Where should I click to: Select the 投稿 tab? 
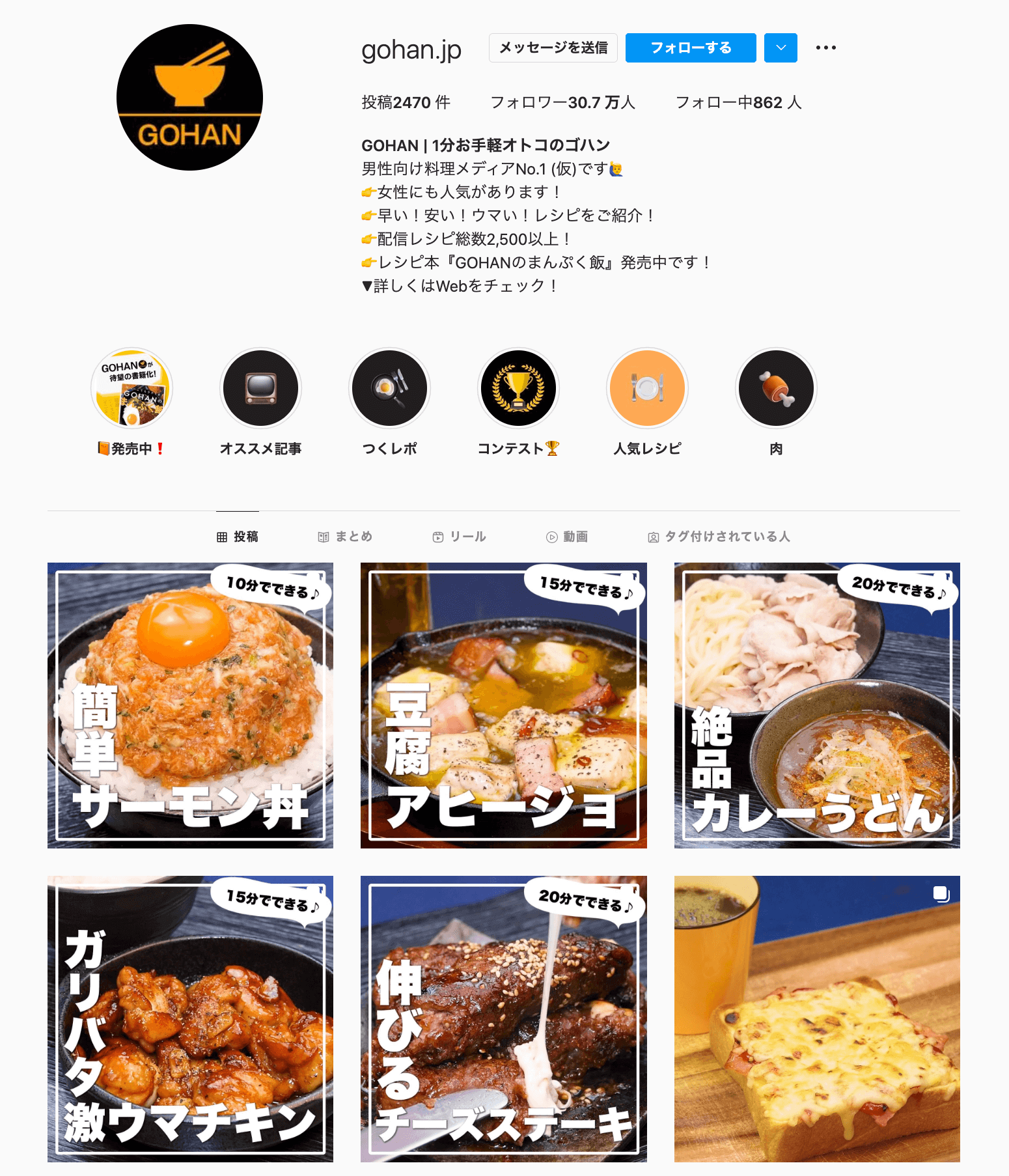click(x=238, y=537)
